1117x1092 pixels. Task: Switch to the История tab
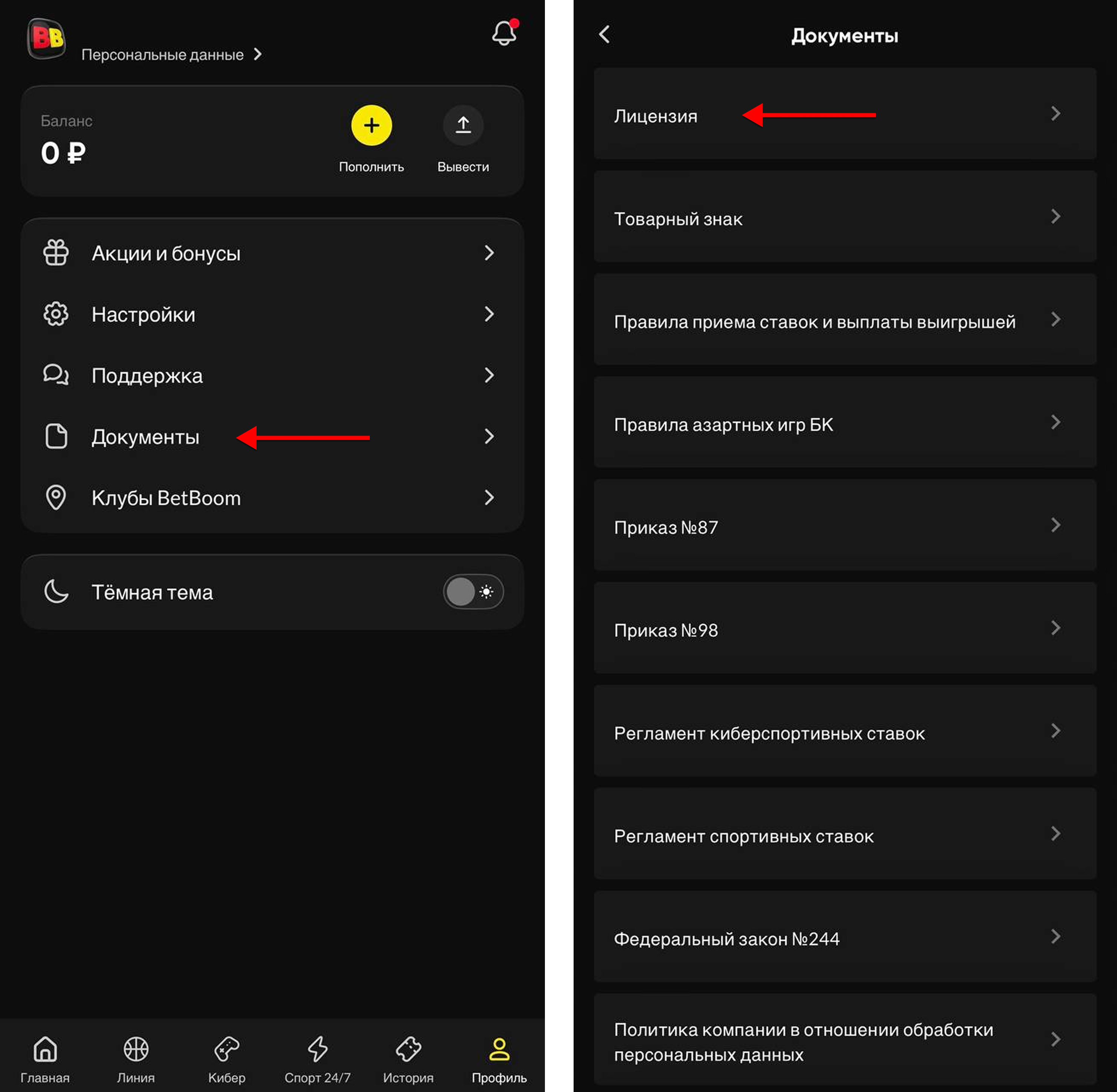(408, 1059)
